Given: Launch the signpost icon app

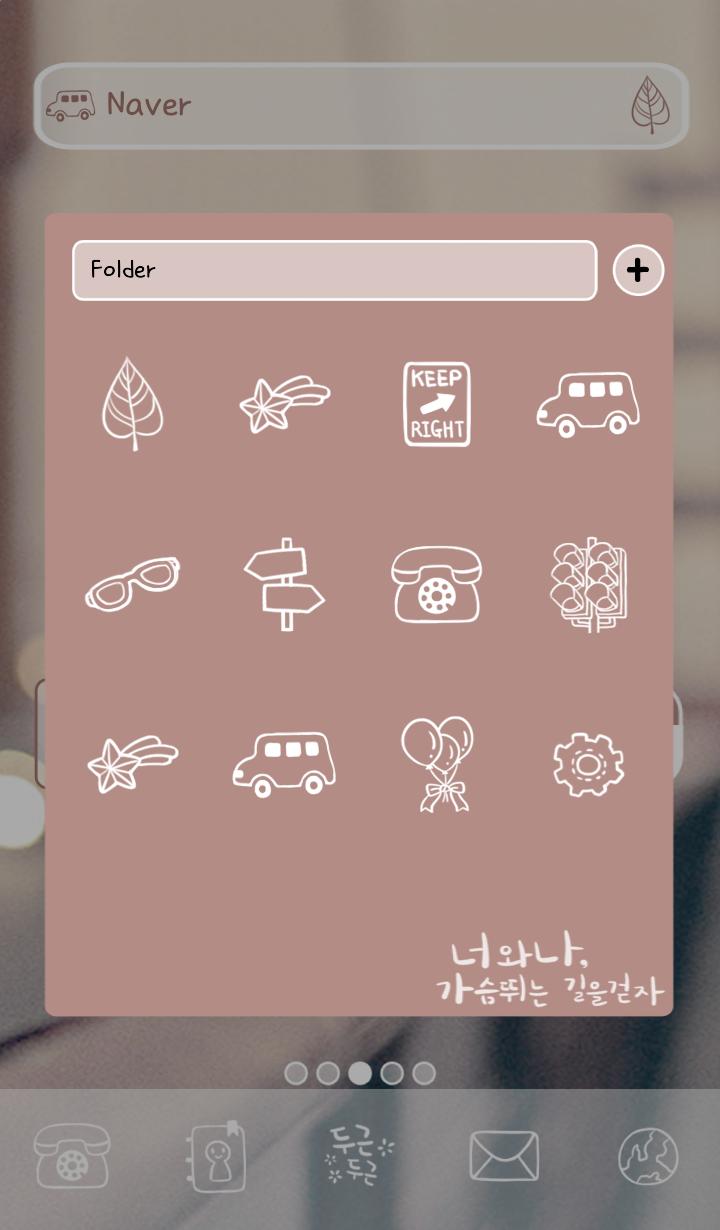Looking at the screenshot, I should [285, 584].
